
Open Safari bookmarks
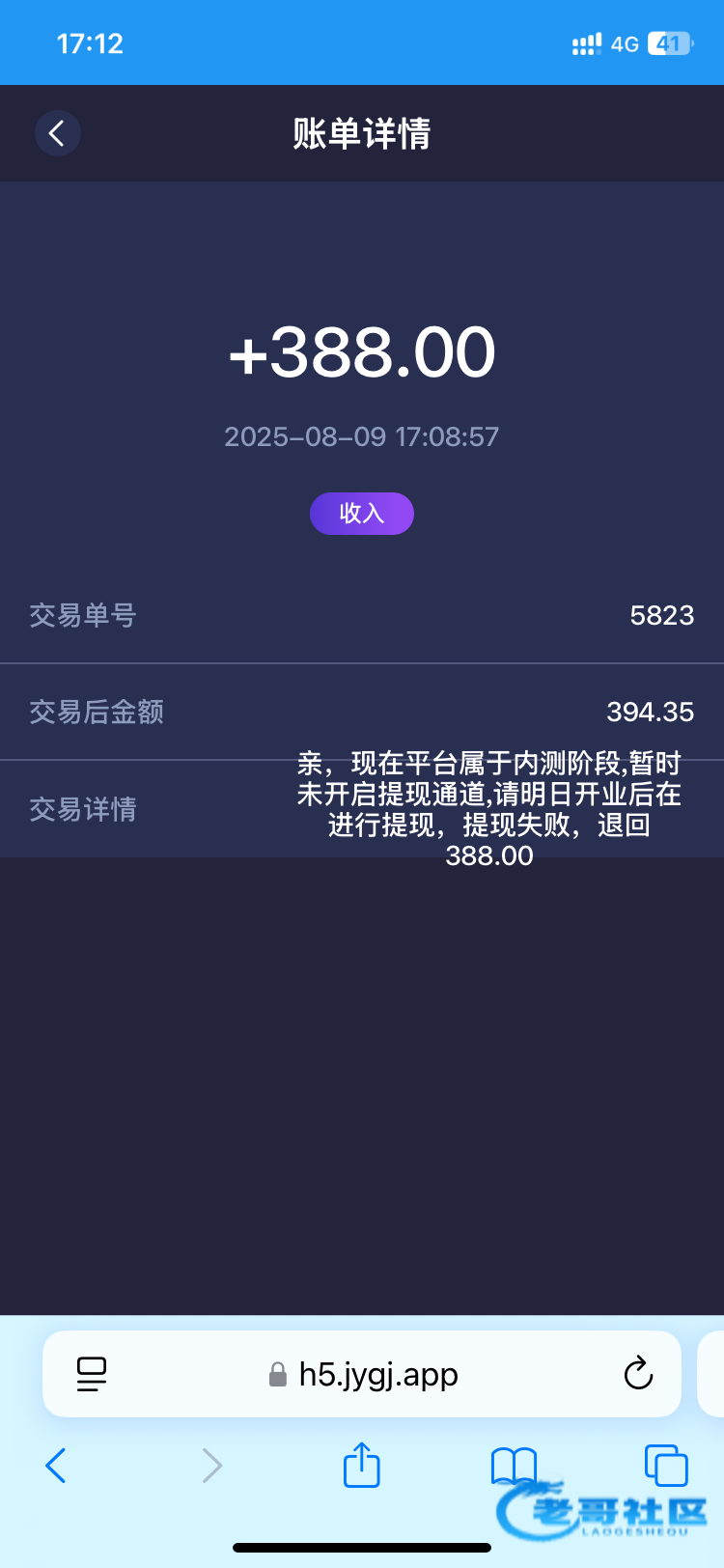click(x=514, y=1465)
